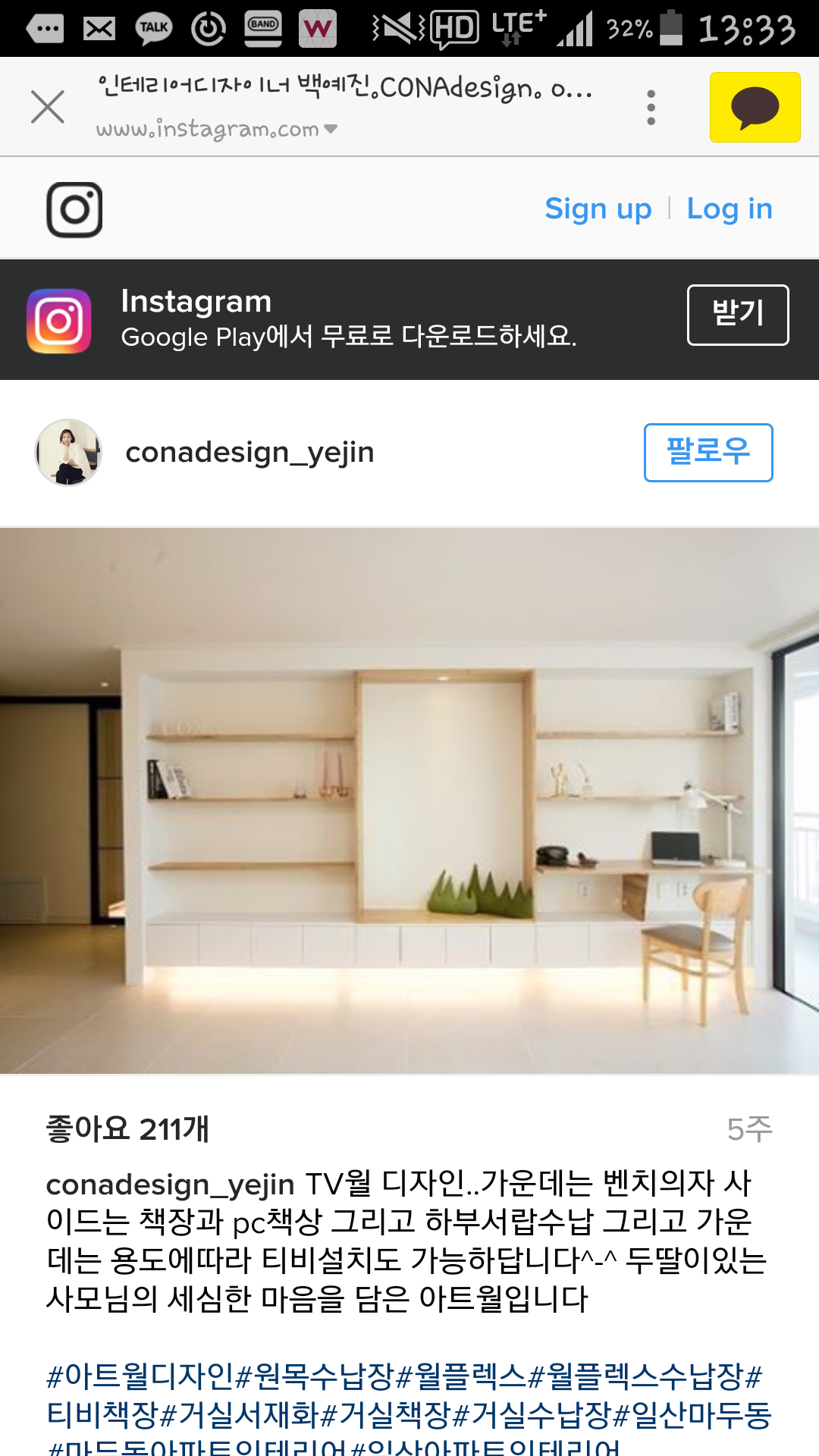819x1456 pixels.
Task: Tap 받기 to get Instagram app
Action: [737, 315]
